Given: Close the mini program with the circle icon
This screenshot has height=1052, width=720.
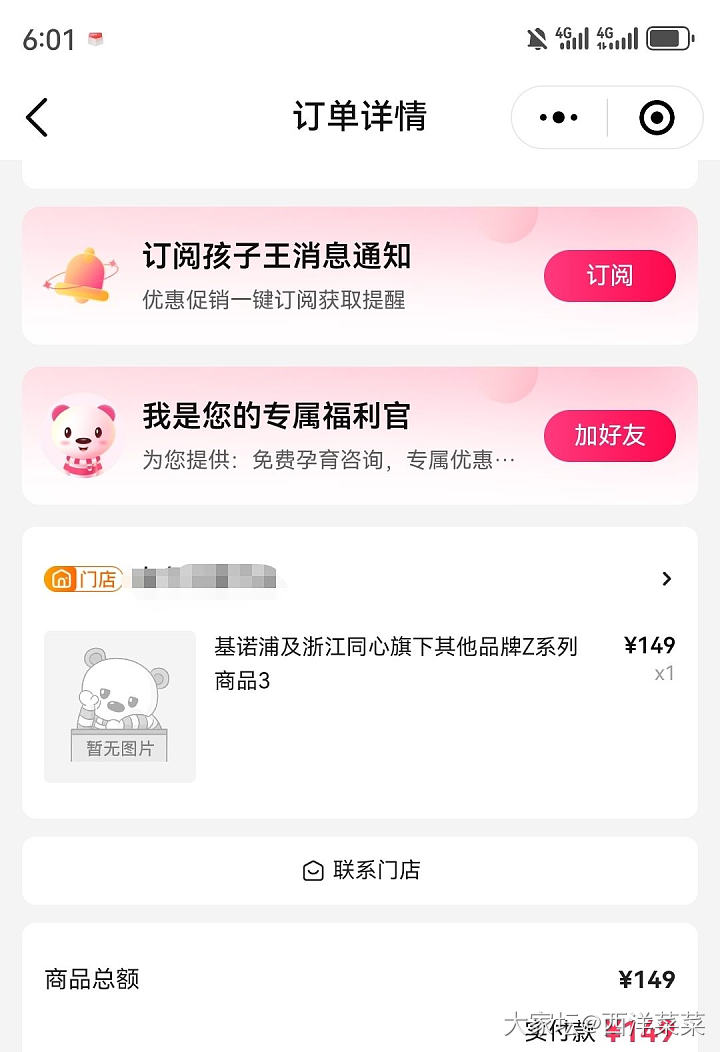Looking at the screenshot, I should (x=656, y=118).
